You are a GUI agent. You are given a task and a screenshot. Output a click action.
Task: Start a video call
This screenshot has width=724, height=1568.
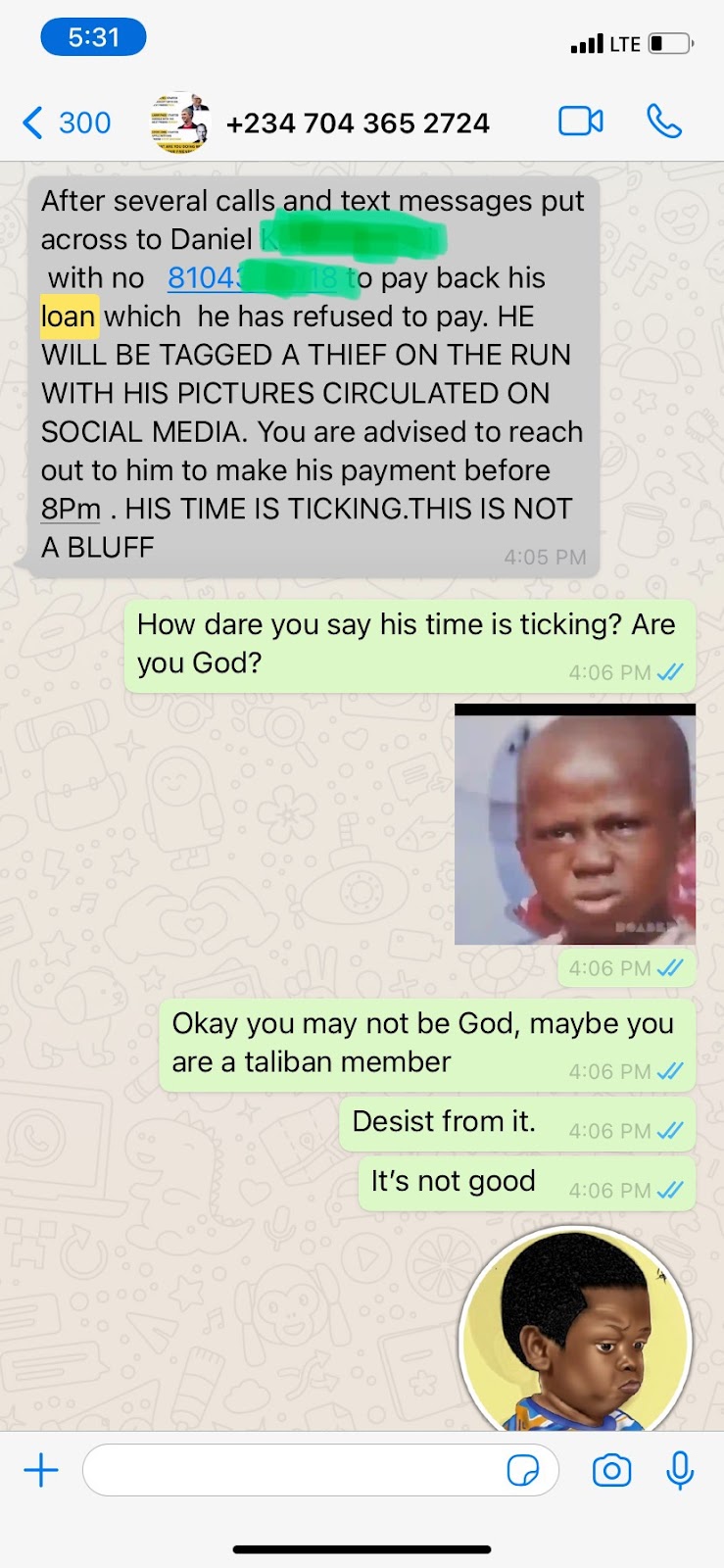click(580, 122)
